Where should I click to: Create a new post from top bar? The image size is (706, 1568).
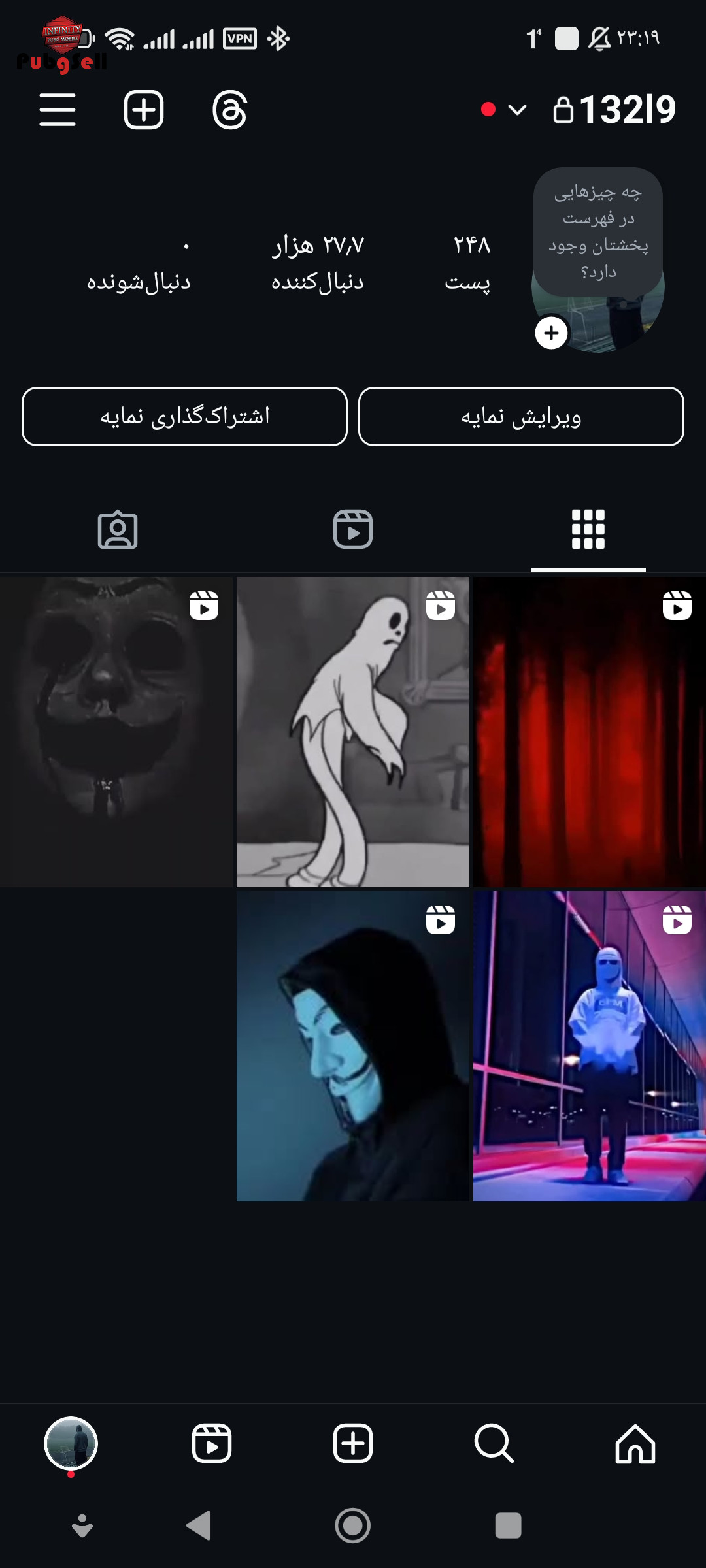click(144, 110)
